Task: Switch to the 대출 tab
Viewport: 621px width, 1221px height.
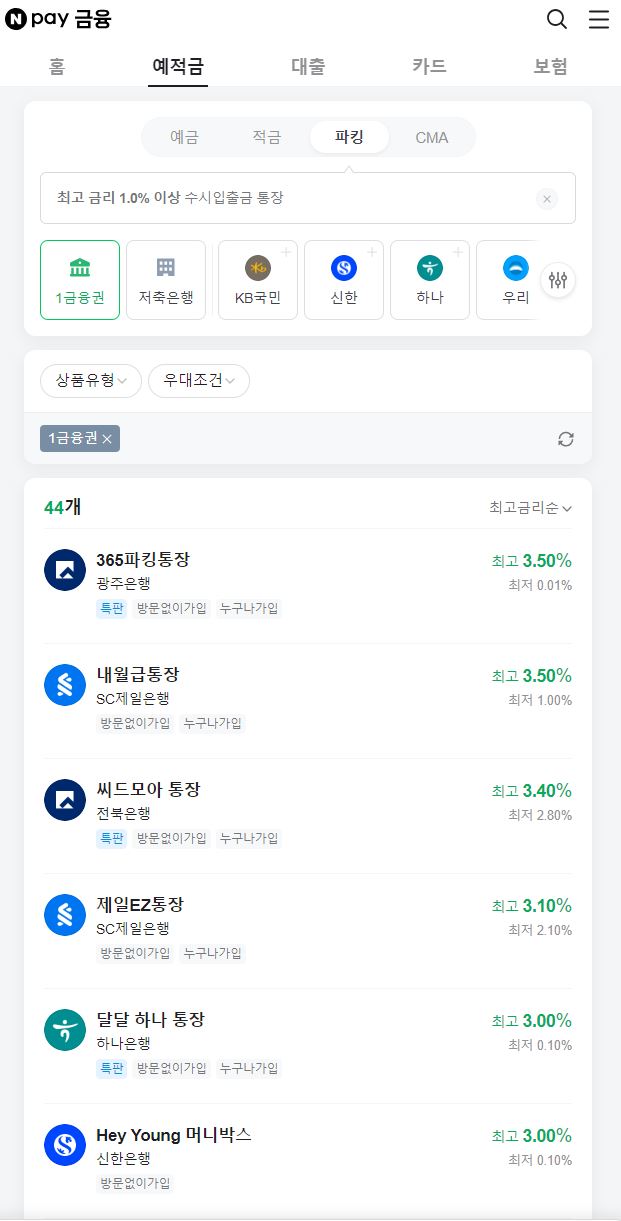Action: click(308, 66)
